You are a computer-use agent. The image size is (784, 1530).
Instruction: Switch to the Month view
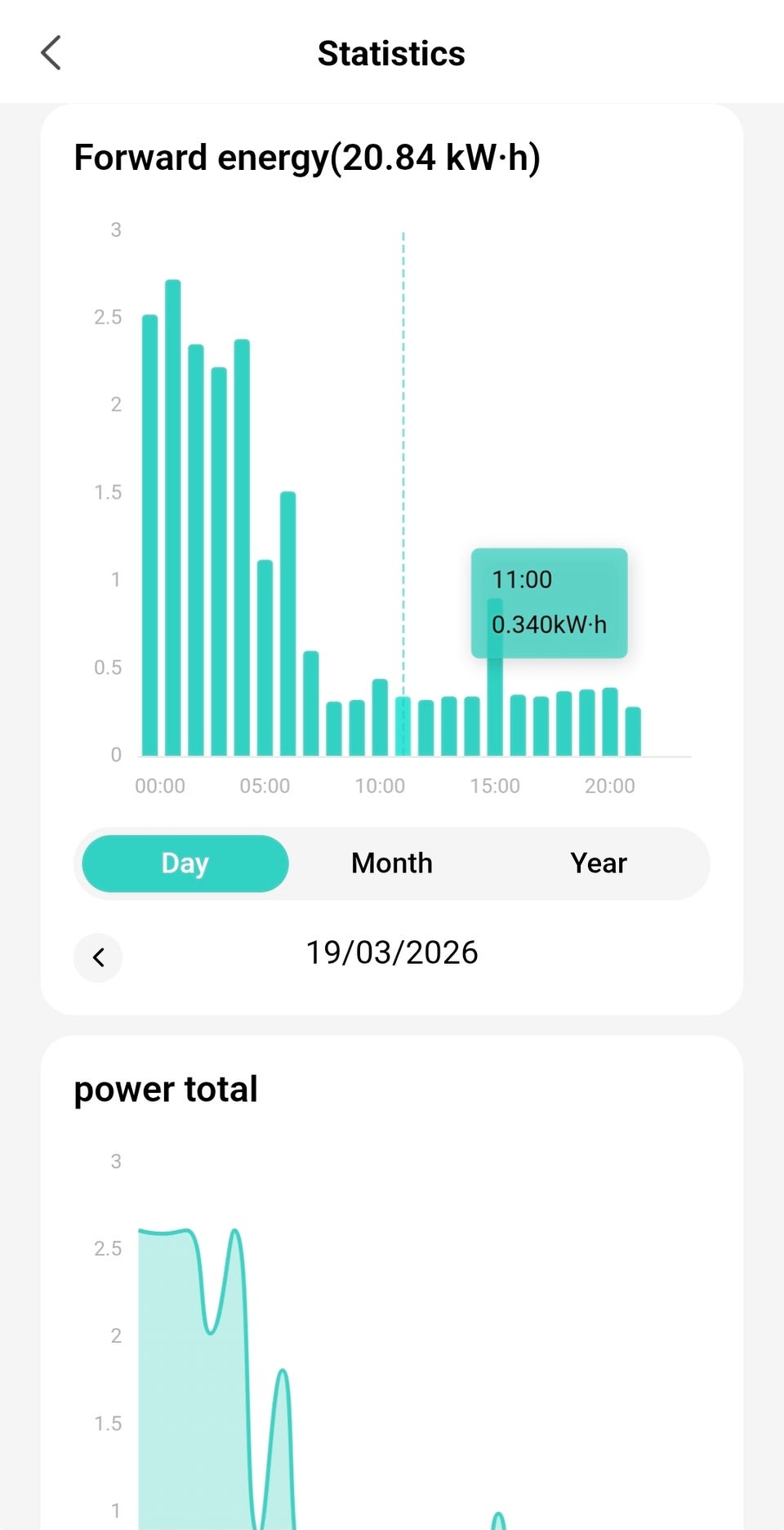pos(392,863)
